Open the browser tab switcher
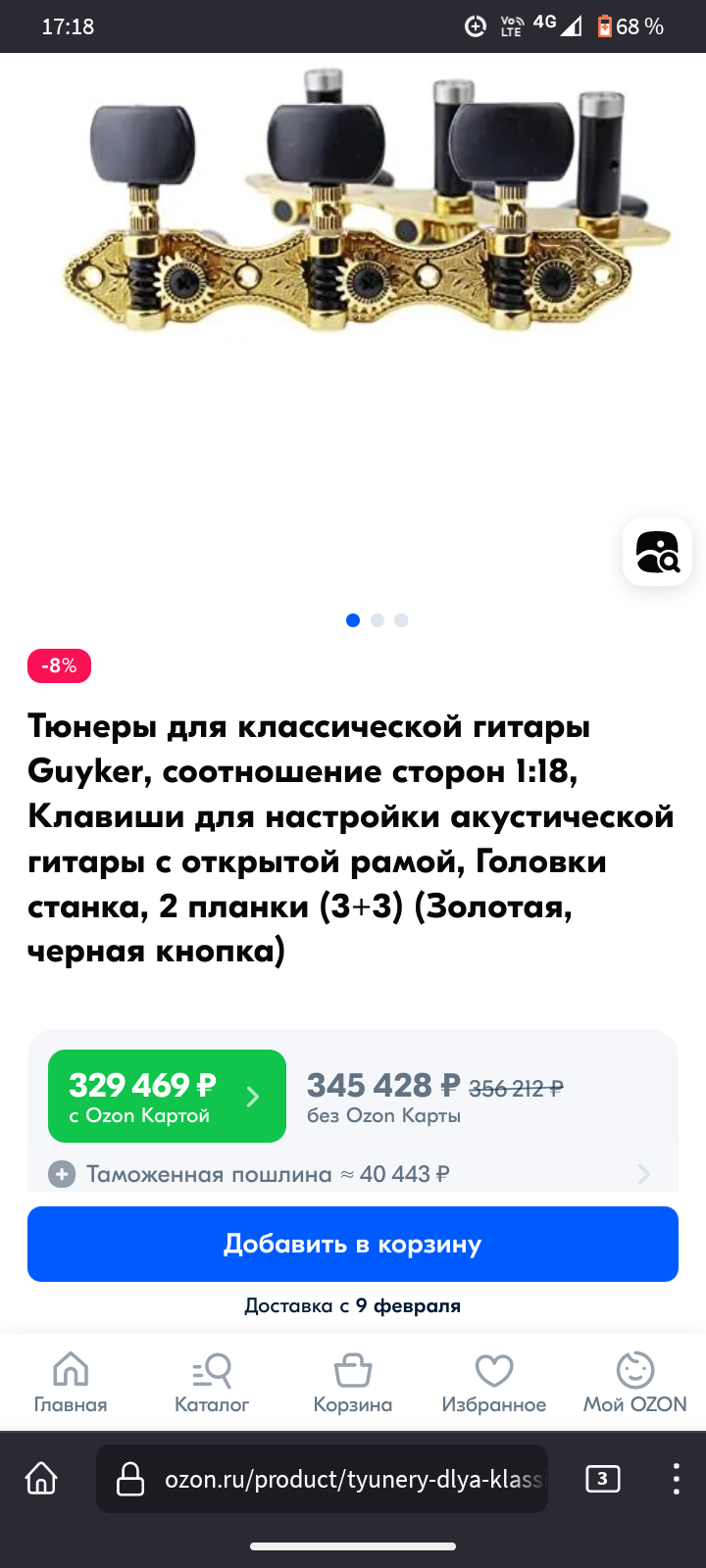706x1568 pixels. (602, 1479)
